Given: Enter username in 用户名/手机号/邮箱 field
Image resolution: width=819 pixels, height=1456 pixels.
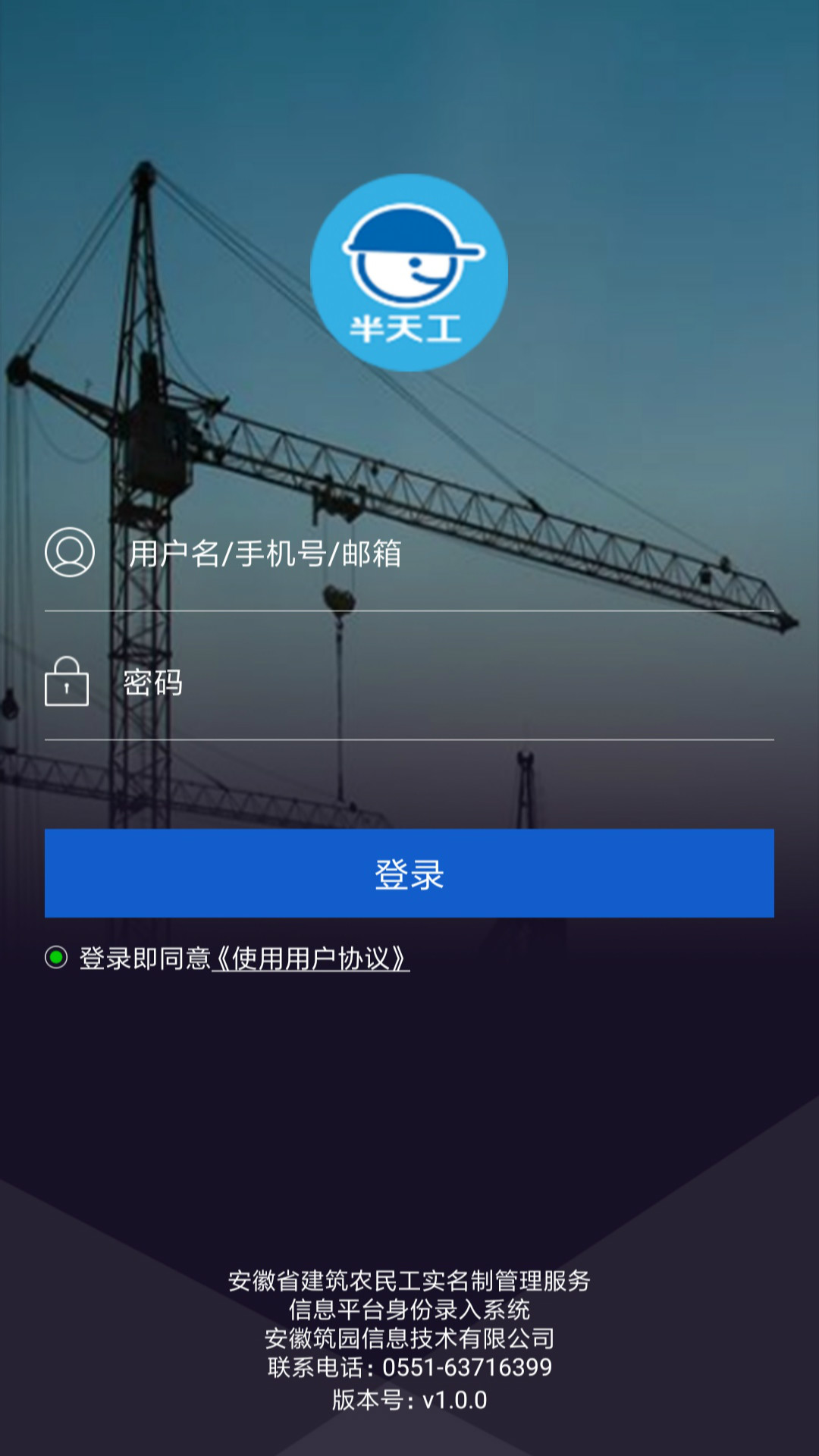Looking at the screenshot, I should pos(447,554).
